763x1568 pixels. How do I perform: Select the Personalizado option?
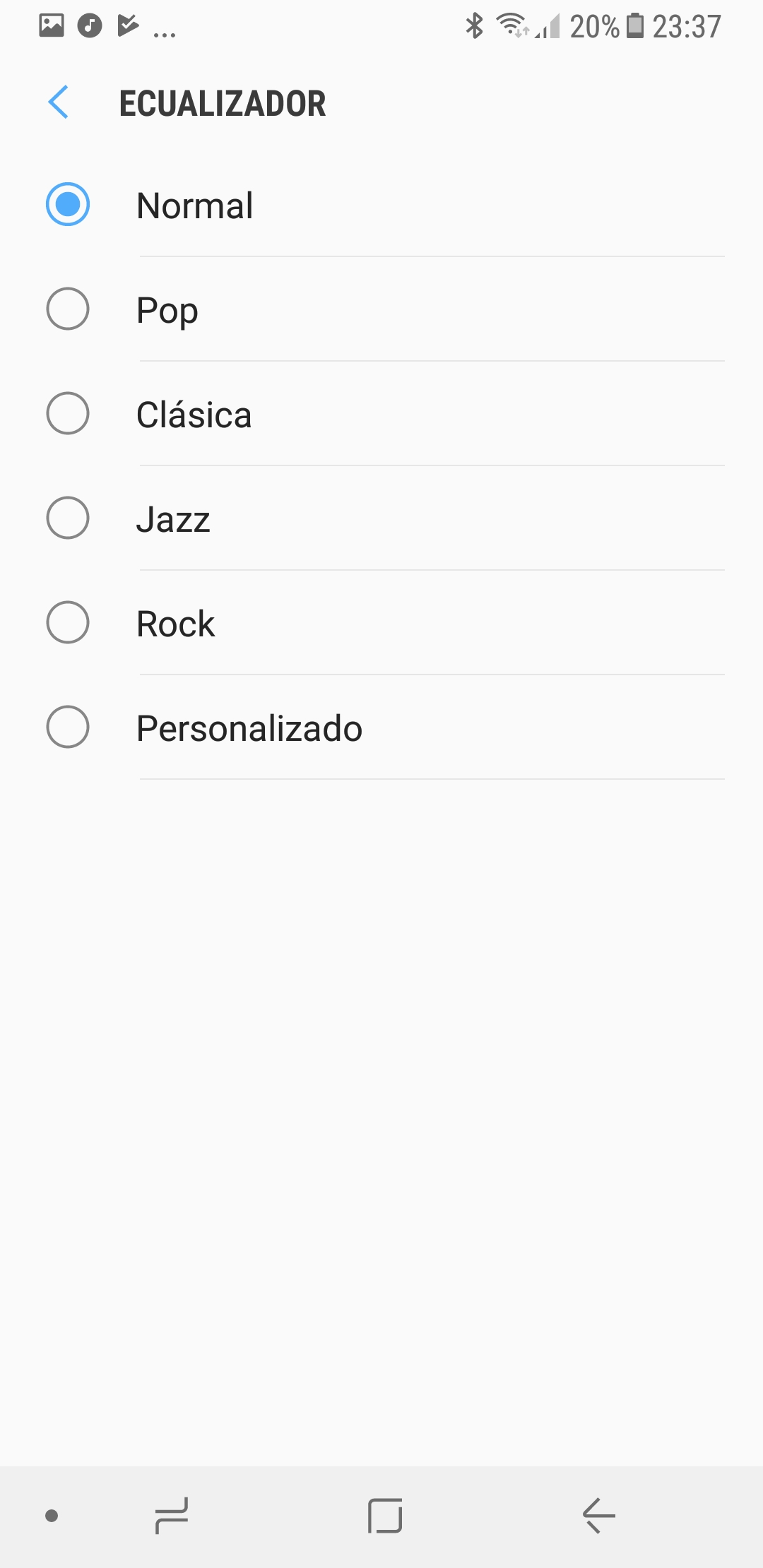point(381,727)
